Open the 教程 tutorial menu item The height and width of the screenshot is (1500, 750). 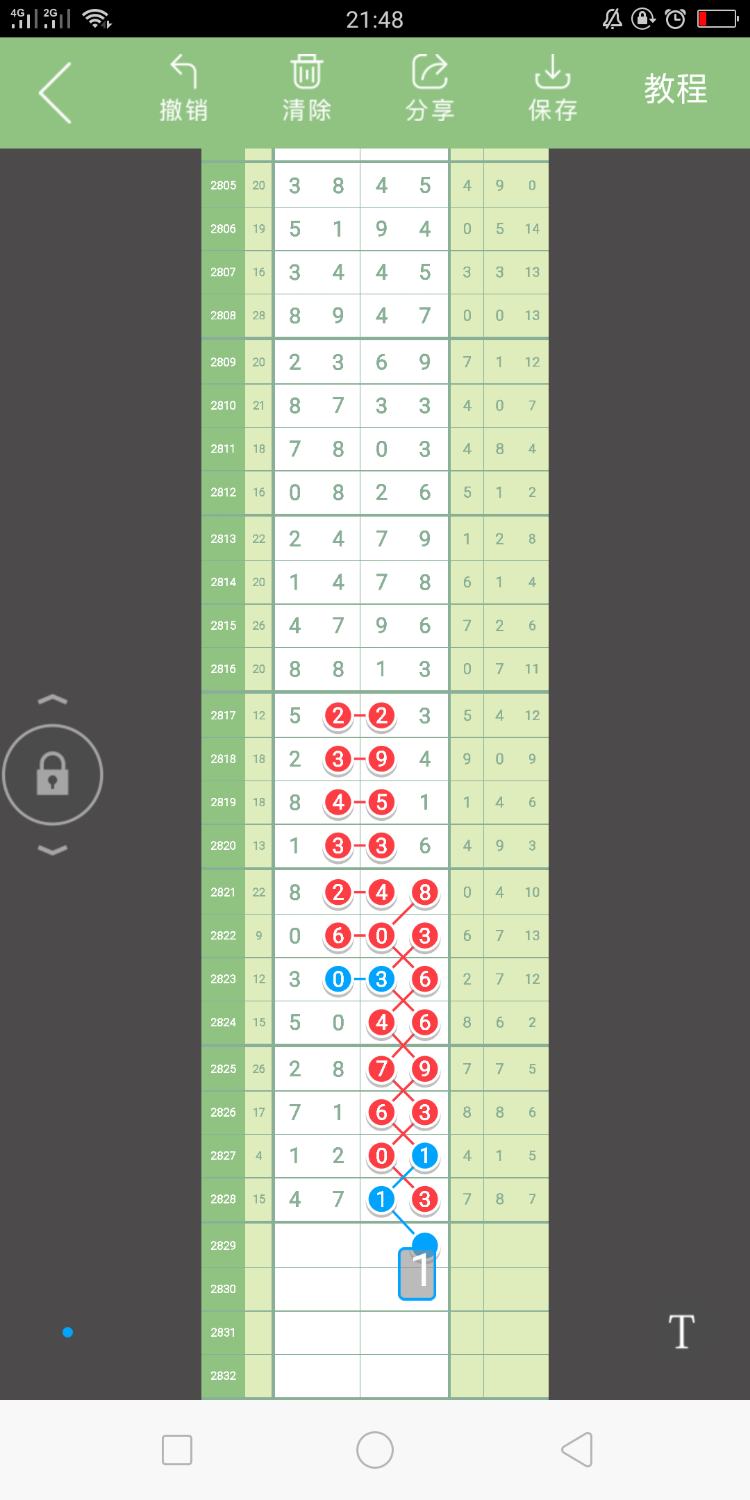tap(675, 88)
